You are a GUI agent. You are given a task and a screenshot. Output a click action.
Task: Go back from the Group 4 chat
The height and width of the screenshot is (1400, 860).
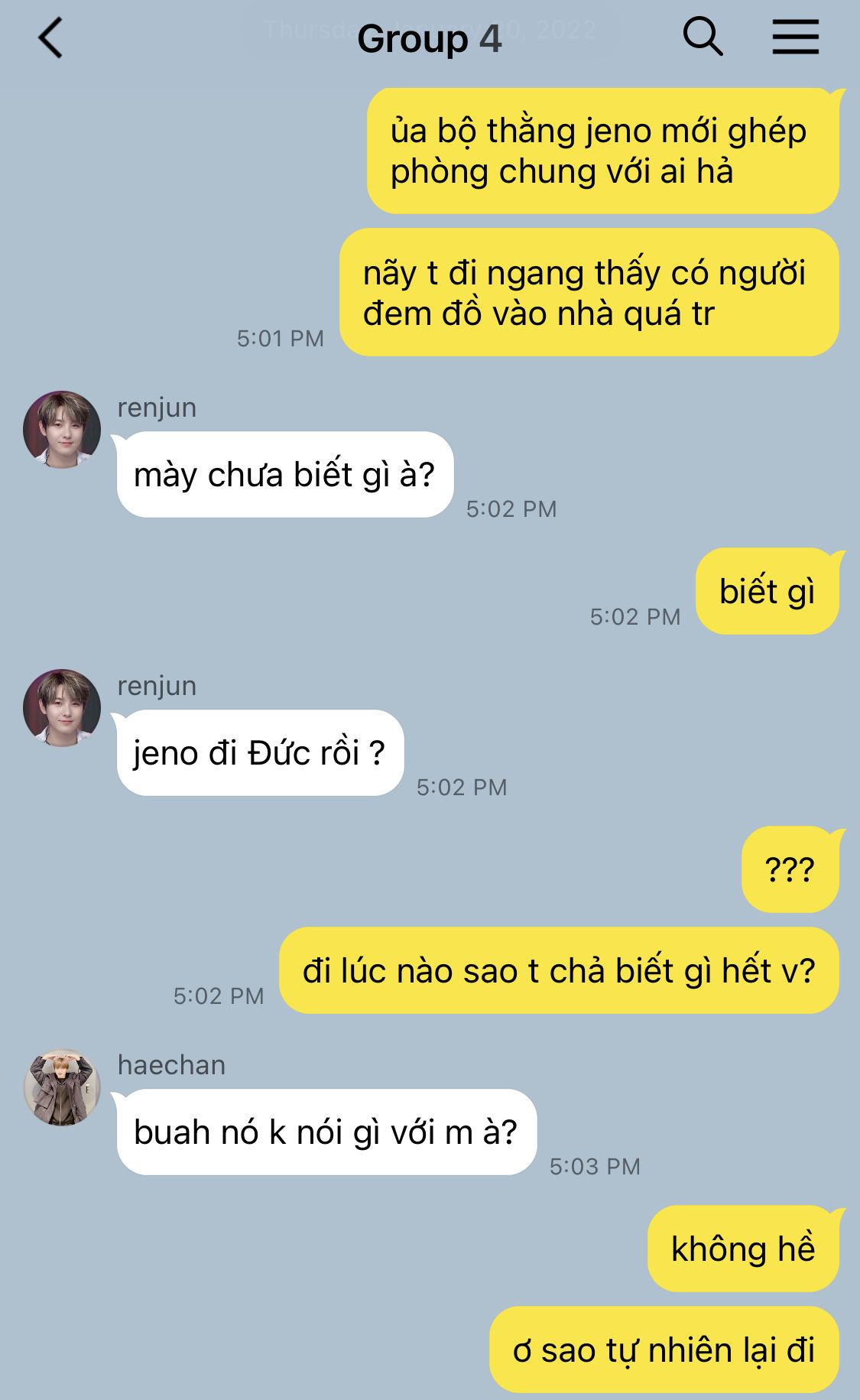click(50, 38)
